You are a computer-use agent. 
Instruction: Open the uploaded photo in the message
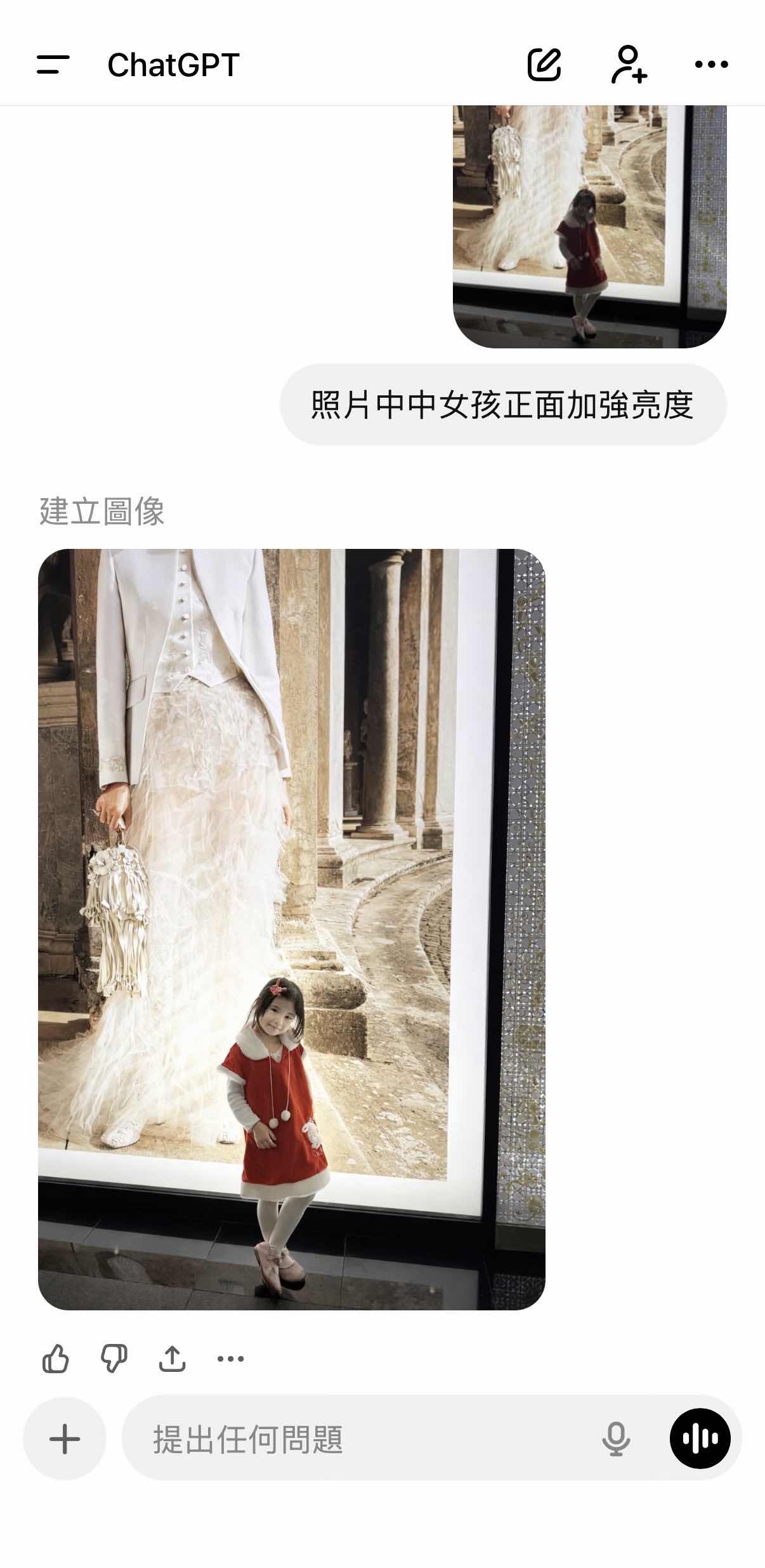coord(589,227)
